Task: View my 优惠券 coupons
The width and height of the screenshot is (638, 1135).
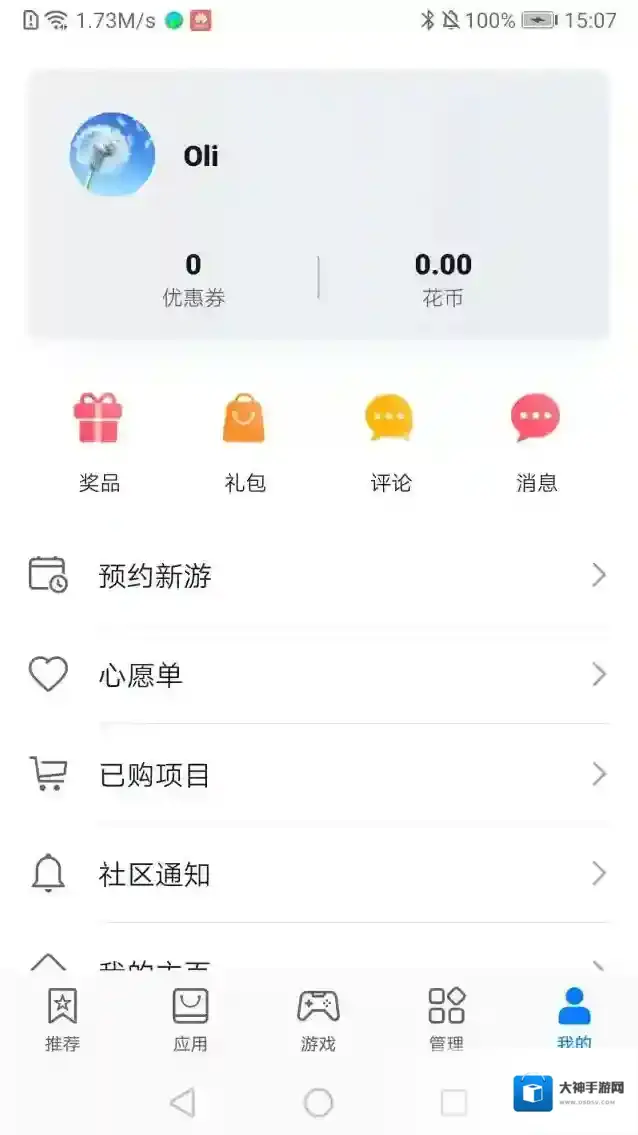Action: 193,279
